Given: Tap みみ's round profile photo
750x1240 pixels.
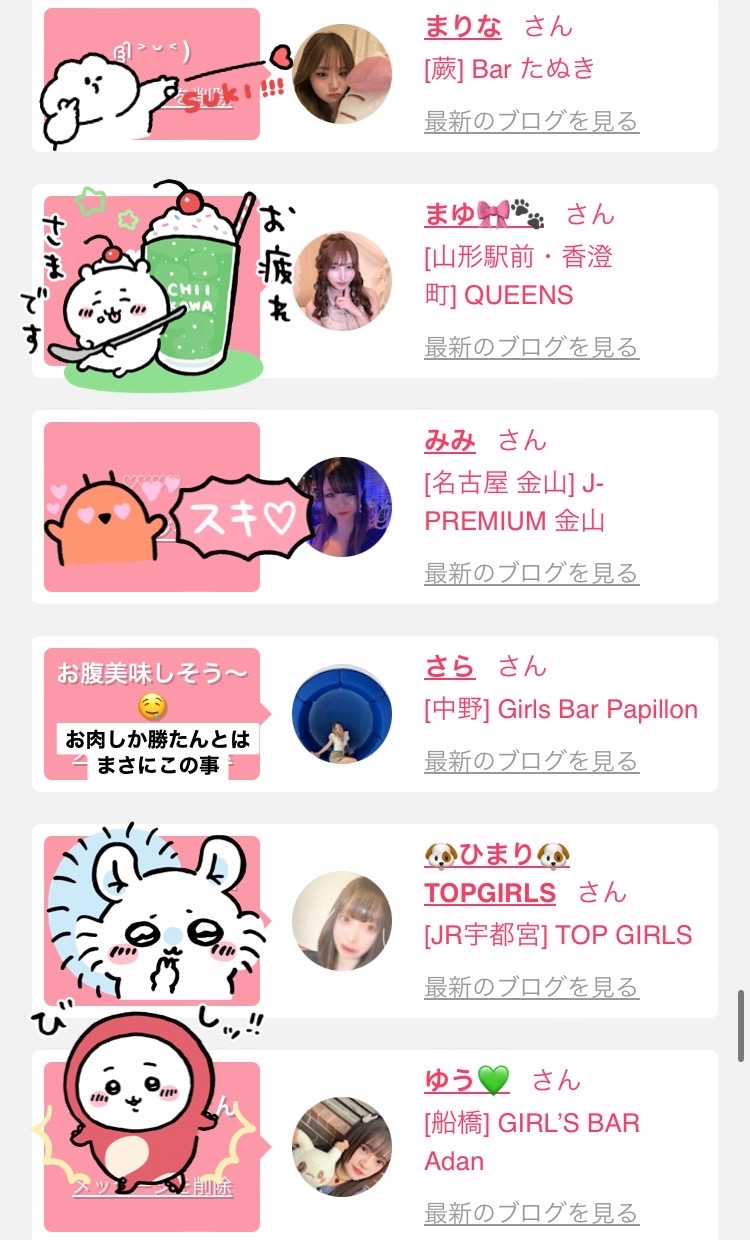Looking at the screenshot, I should 342,507.
